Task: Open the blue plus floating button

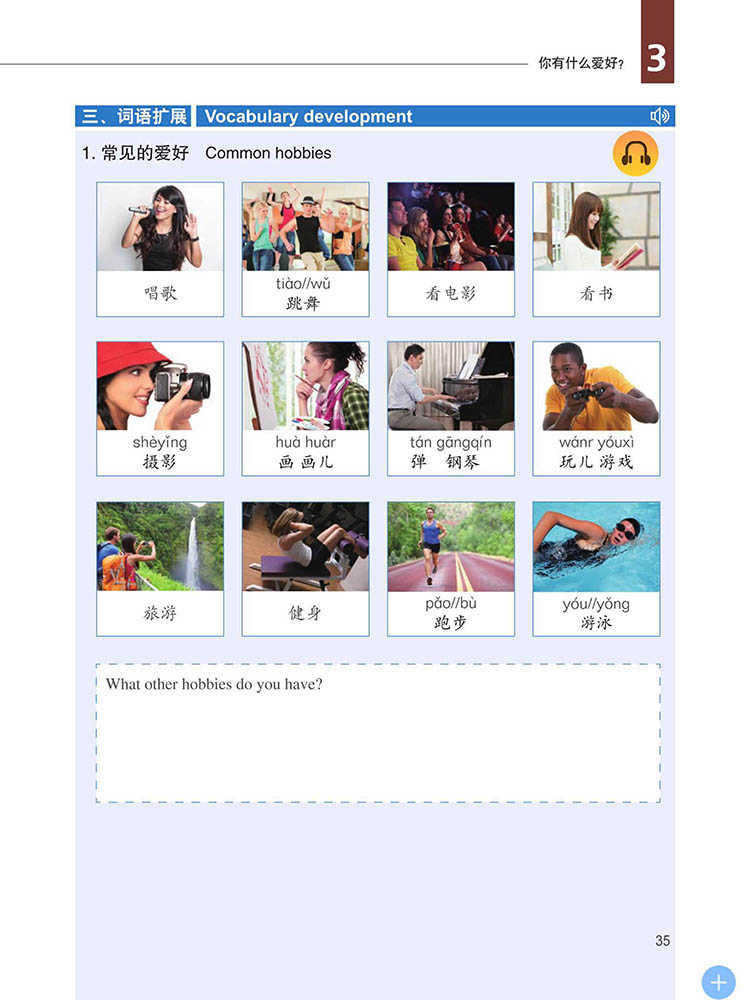Action: [718, 982]
